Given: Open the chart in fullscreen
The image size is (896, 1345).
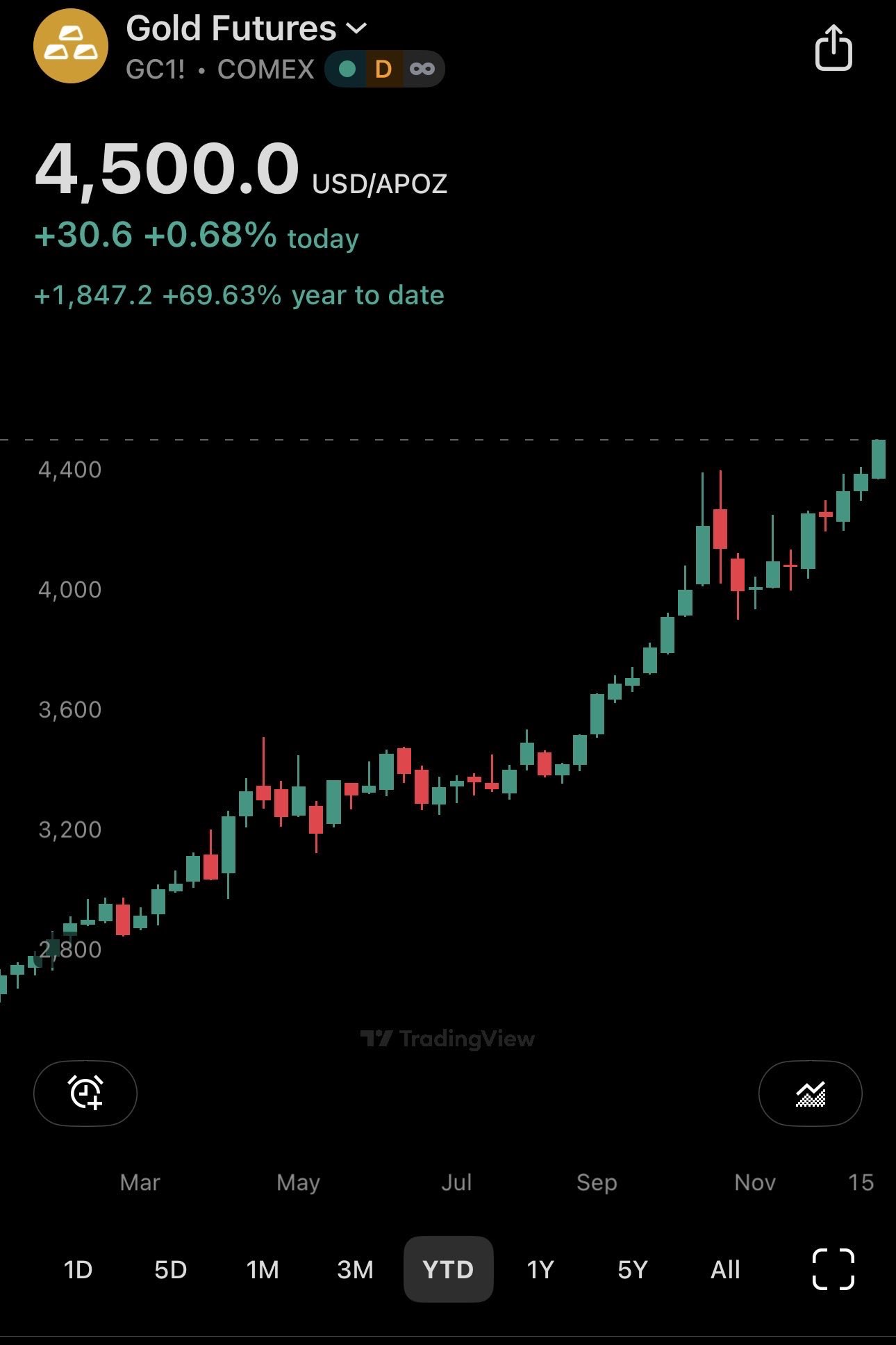Looking at the screenshot, I should coord(833,1269).
